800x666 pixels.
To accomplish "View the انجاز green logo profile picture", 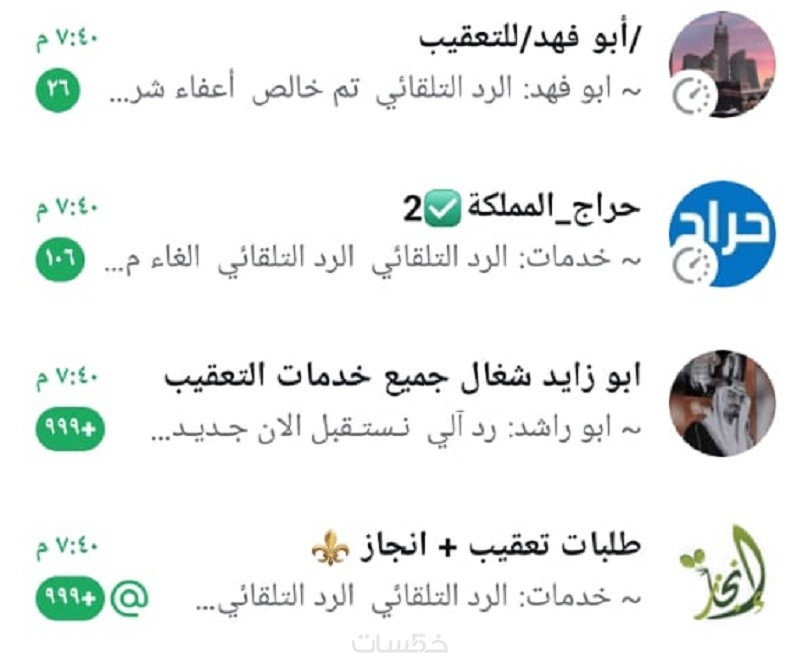I will click(721, 572).
